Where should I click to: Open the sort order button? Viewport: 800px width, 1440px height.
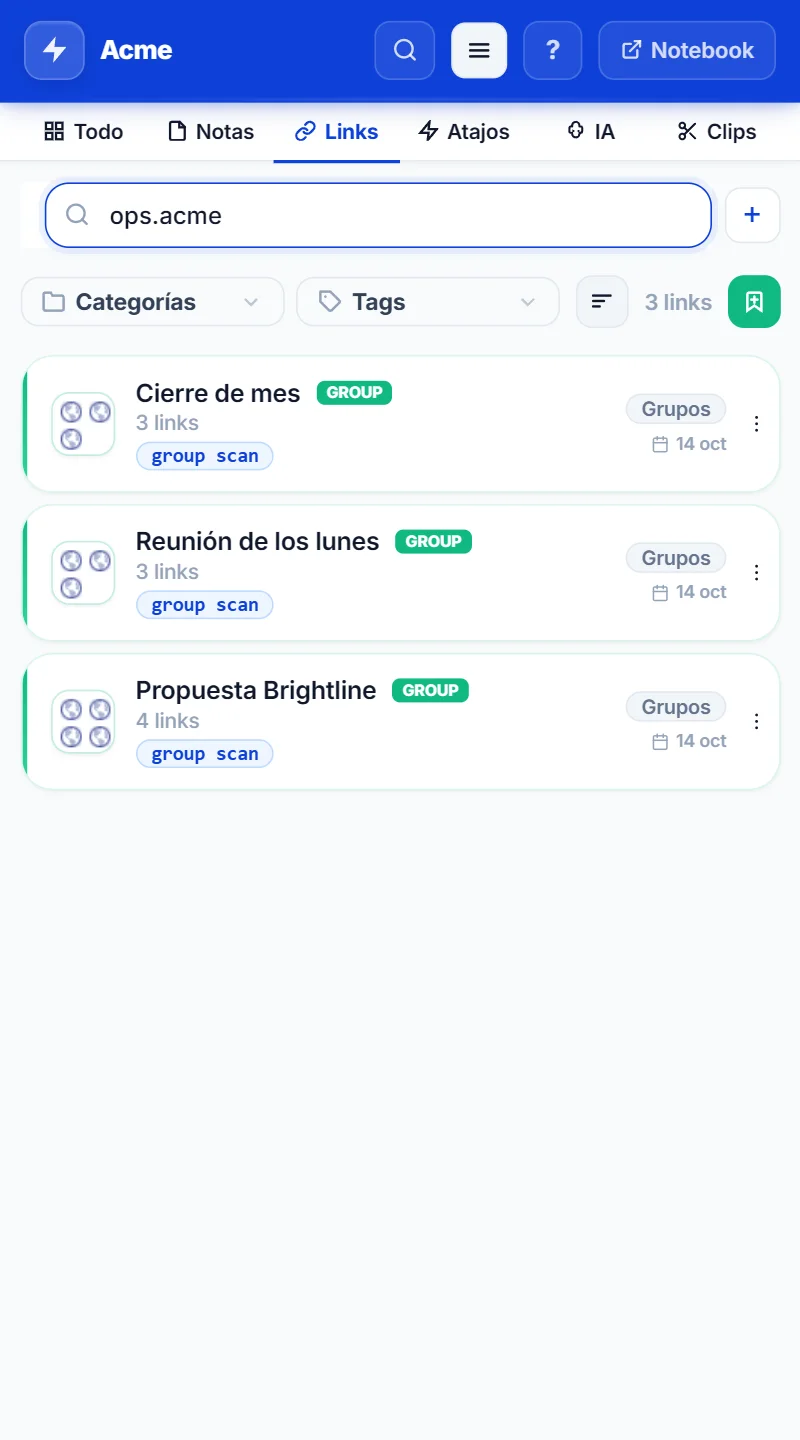tap(602, 302)
